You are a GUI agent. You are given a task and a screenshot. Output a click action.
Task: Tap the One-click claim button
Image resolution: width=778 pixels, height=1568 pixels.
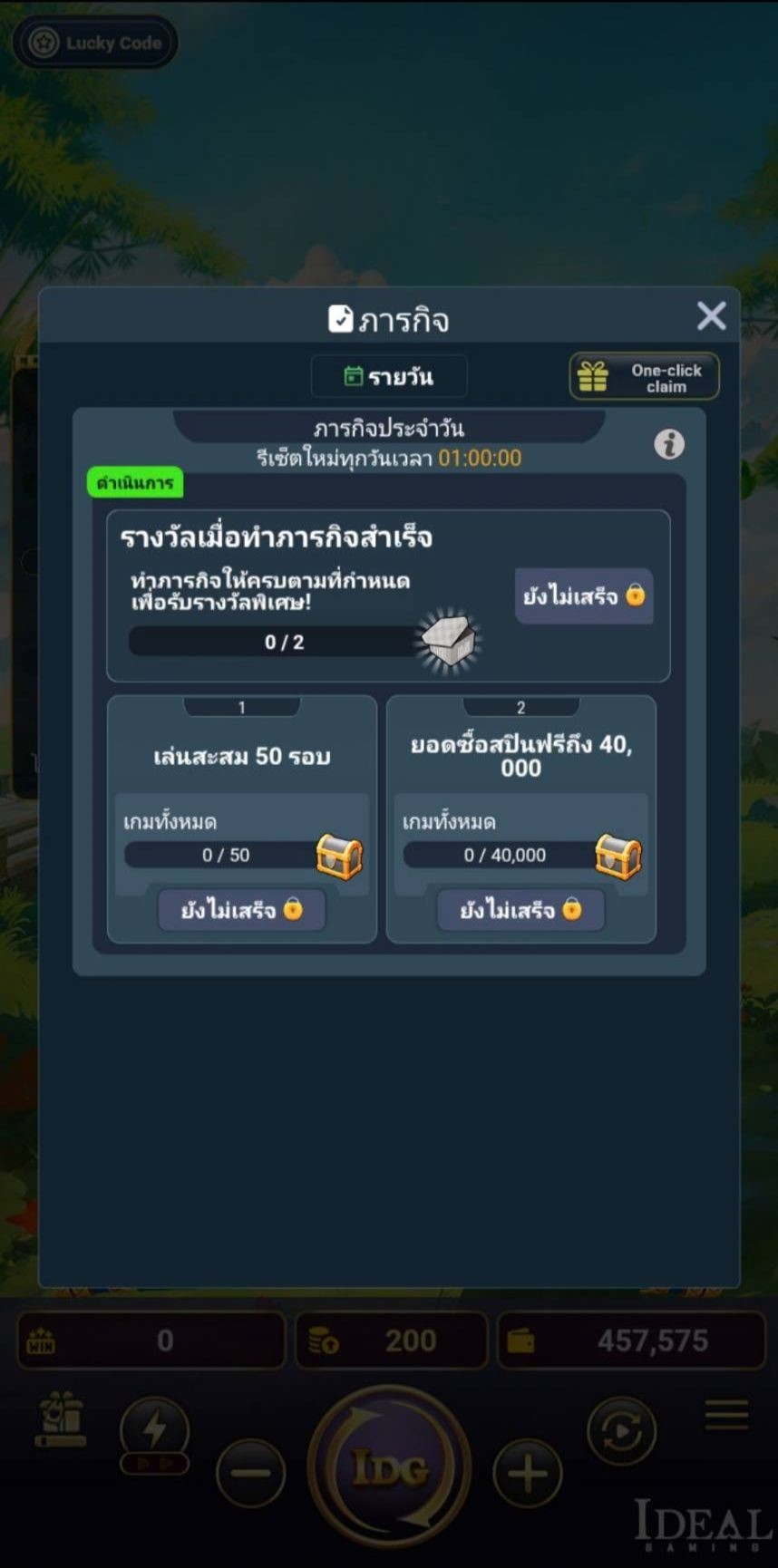click(x=644, y=377)
